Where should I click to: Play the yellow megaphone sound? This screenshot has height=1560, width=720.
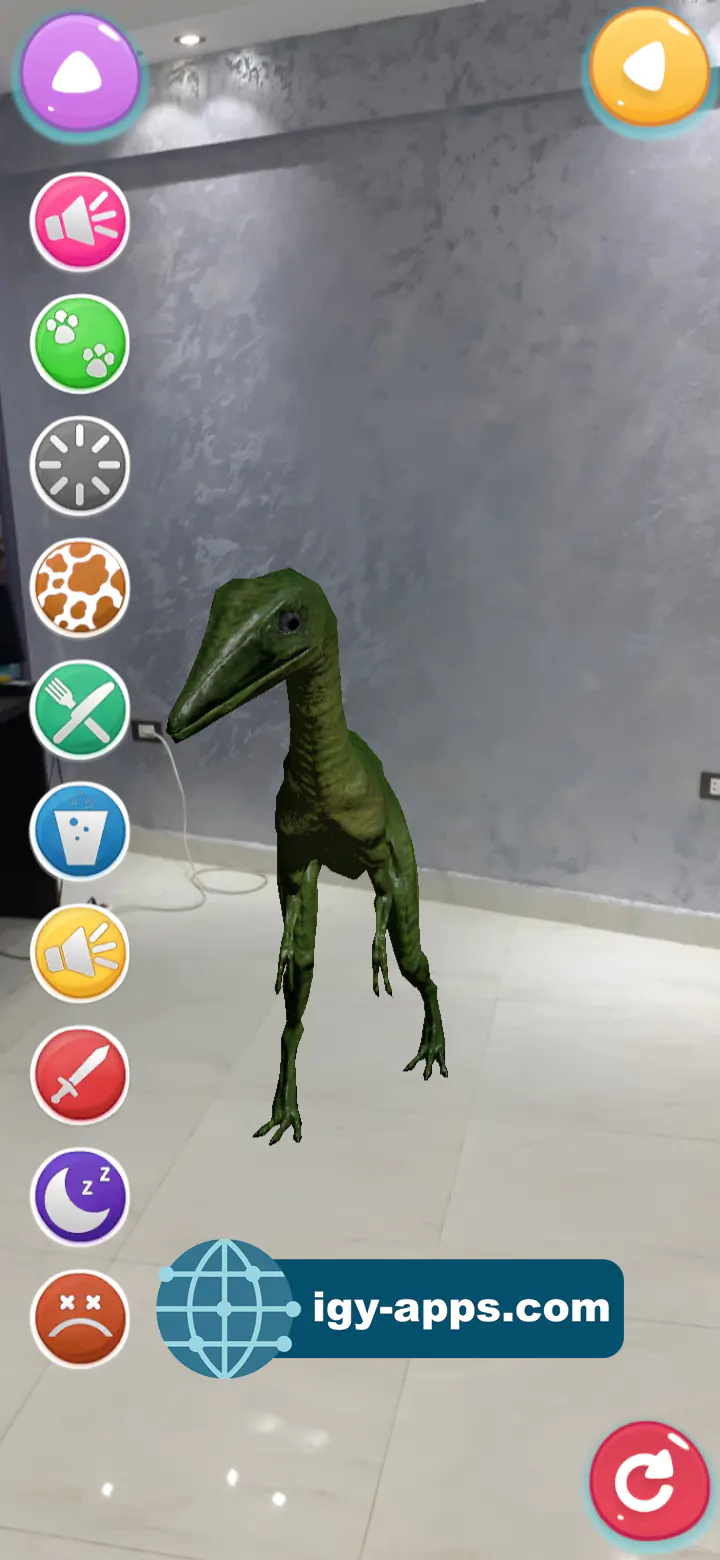(80, 954)
